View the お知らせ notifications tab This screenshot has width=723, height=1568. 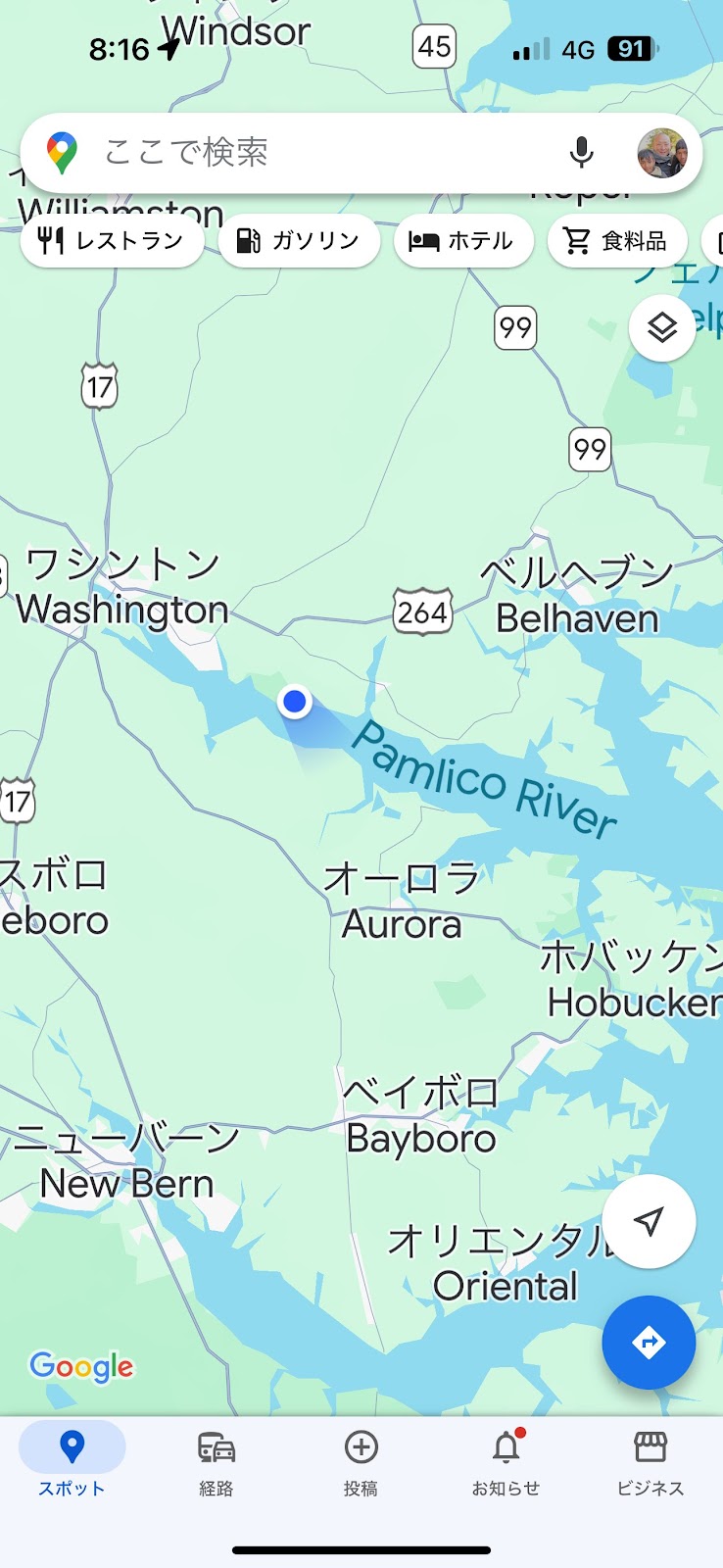point(506,1462)
